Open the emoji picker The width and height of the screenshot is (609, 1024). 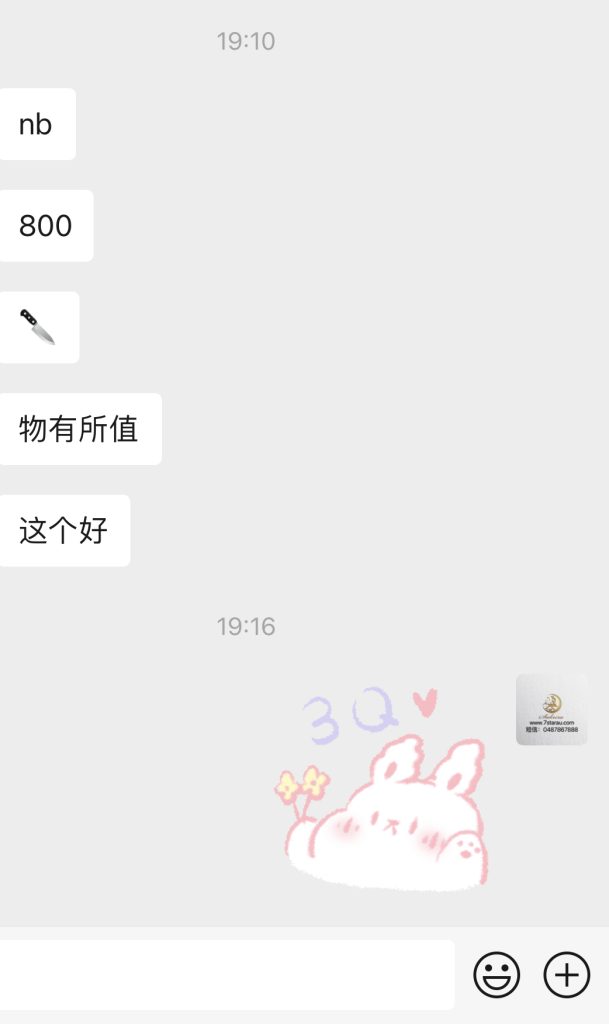(x=496, y=974)
